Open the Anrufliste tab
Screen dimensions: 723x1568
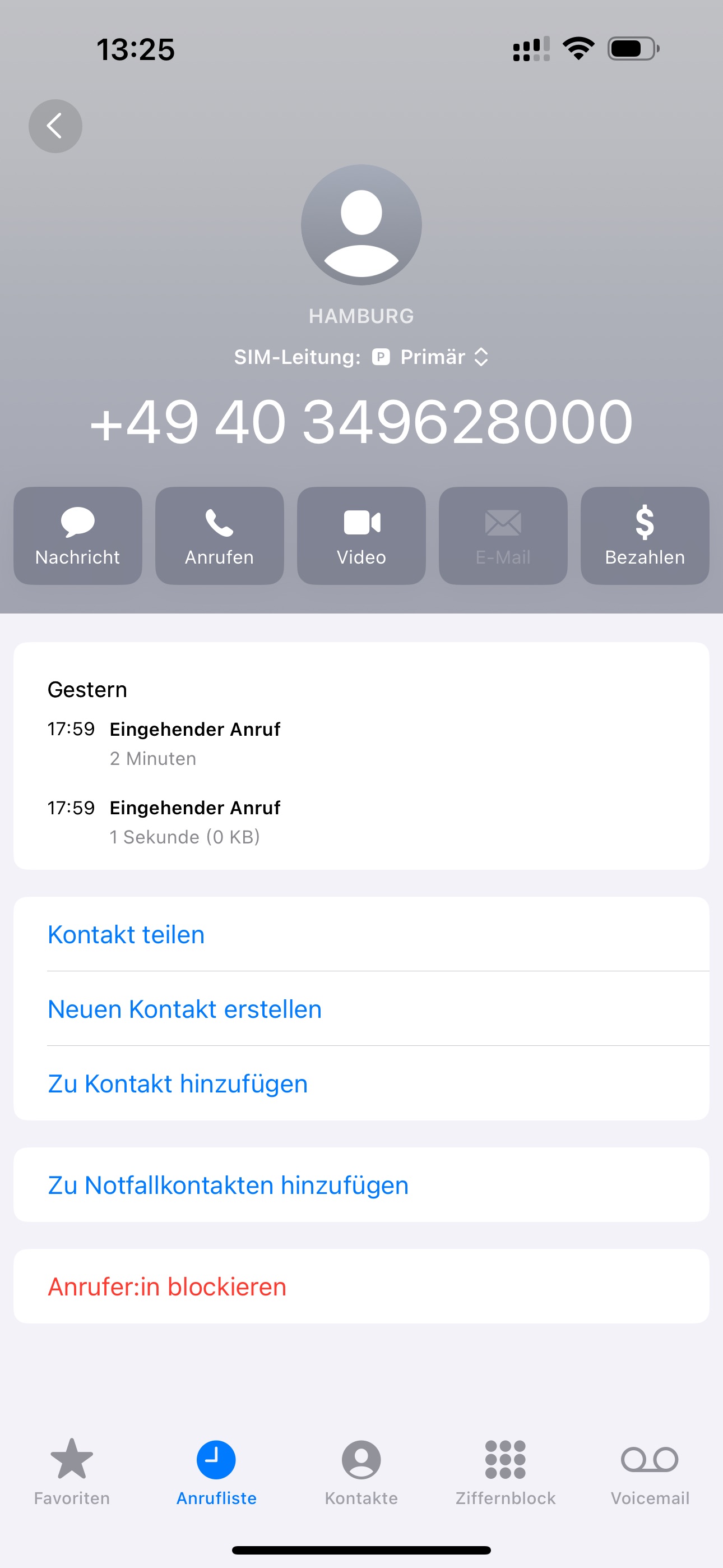216,1472
